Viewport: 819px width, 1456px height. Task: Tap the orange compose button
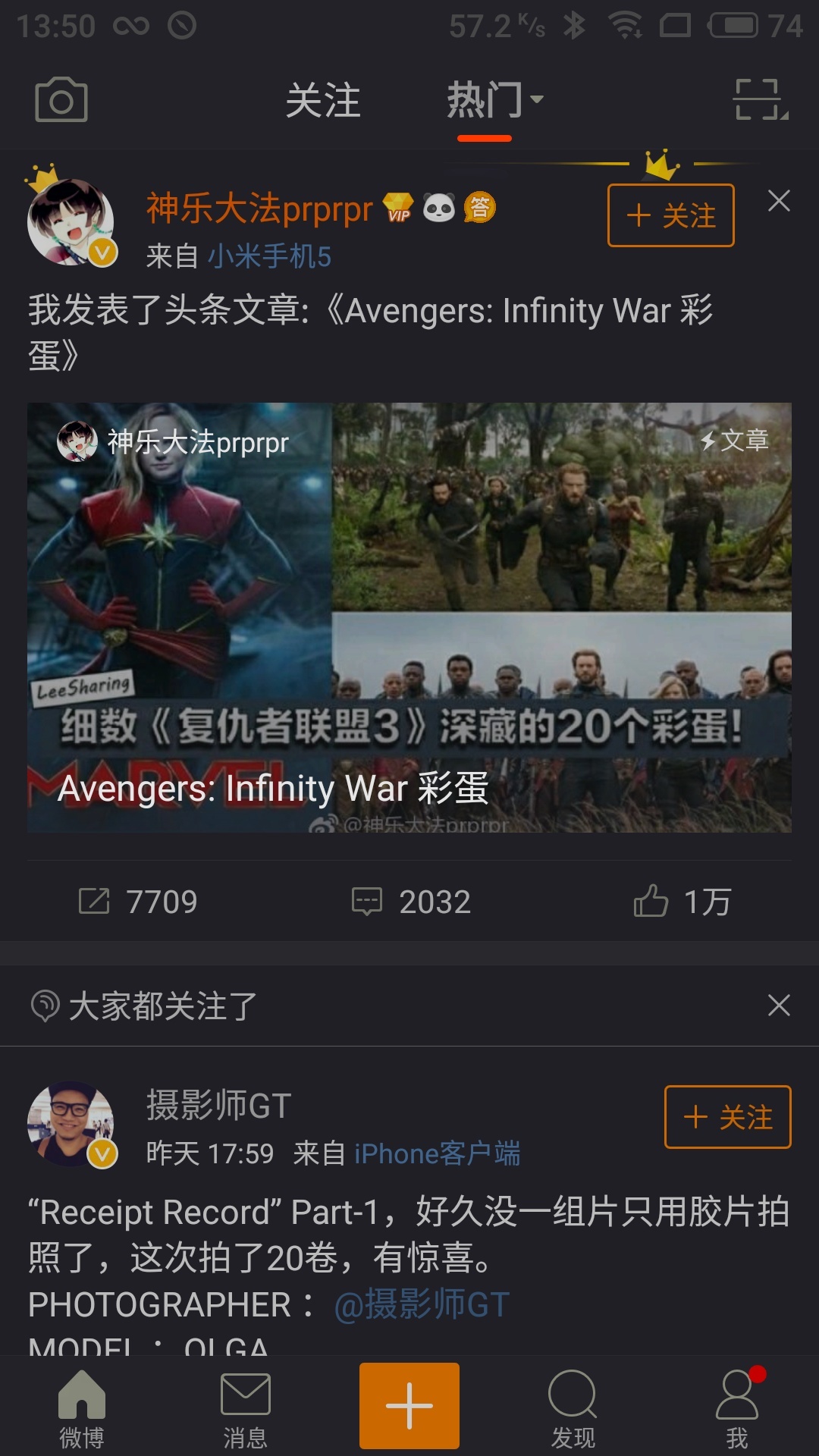point(409,1404)
